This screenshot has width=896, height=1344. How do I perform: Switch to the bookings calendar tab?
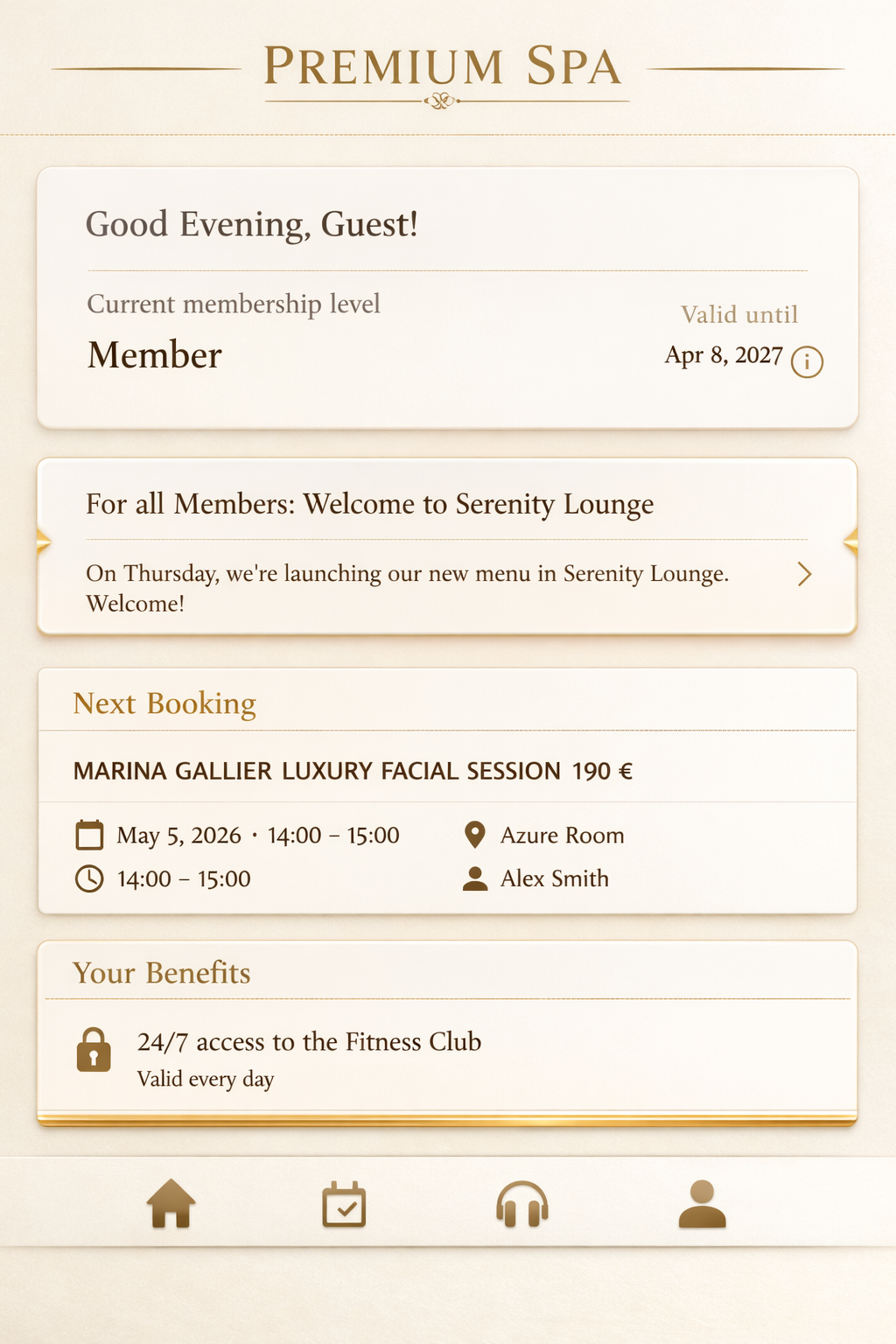344,1204
